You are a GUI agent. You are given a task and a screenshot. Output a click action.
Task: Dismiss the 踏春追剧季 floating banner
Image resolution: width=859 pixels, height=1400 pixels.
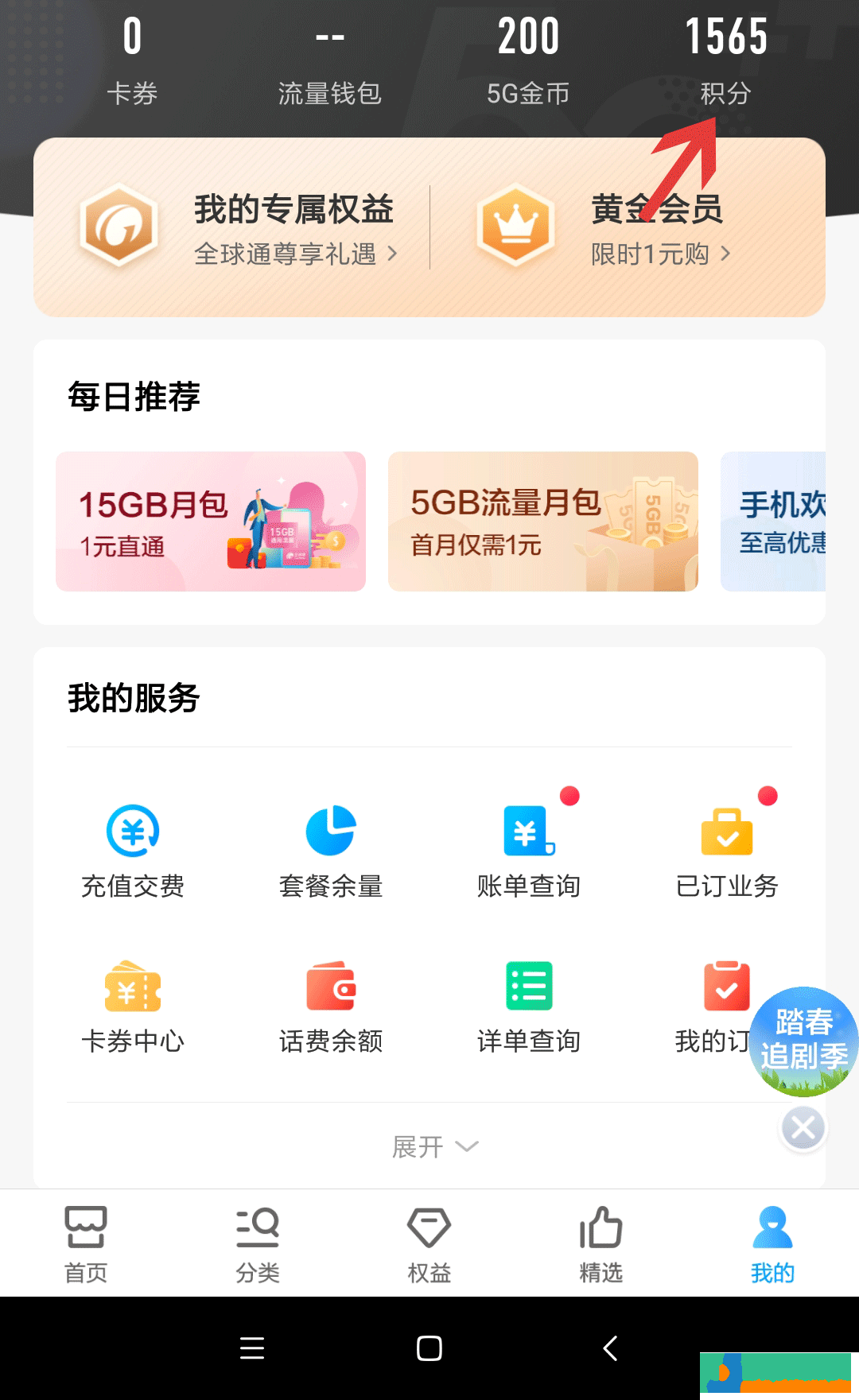803,1127
